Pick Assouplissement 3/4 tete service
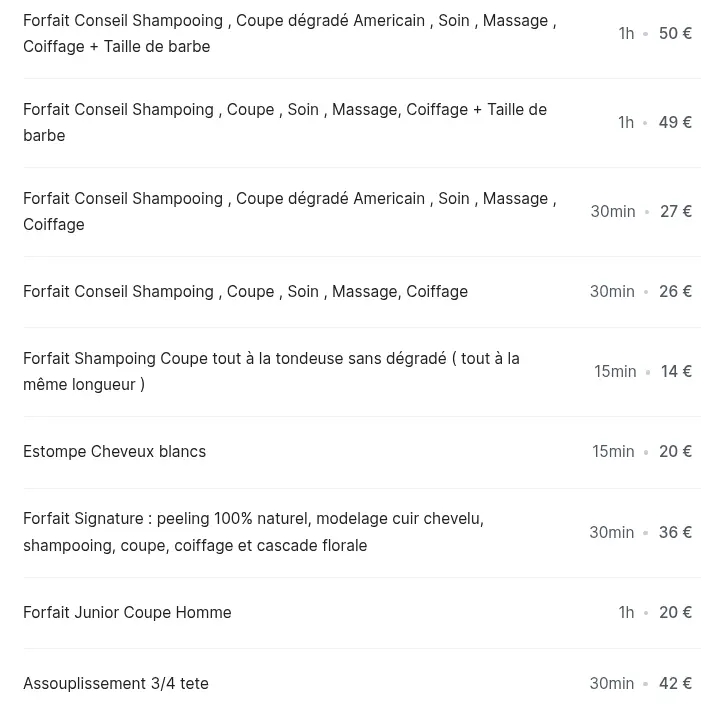The image size is (701, 716). click(x=116, y=683)
